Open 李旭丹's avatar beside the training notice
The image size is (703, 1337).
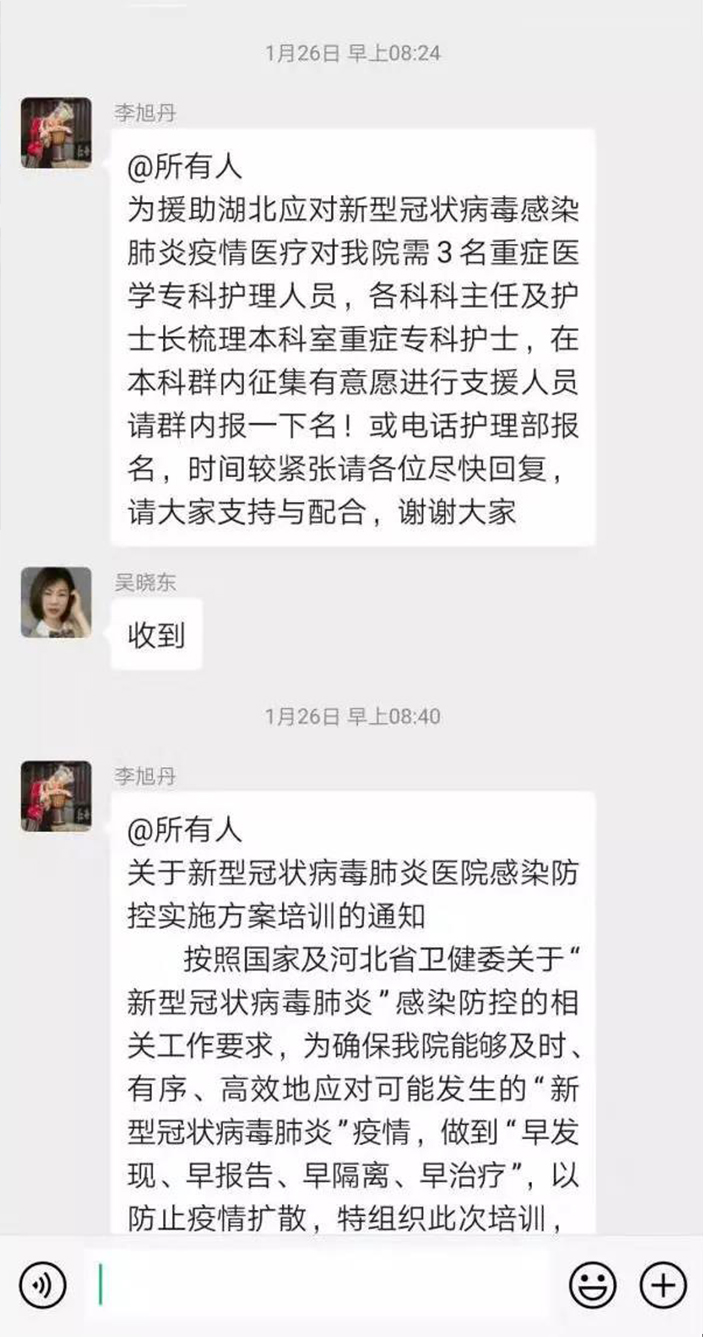coord(56,796)
